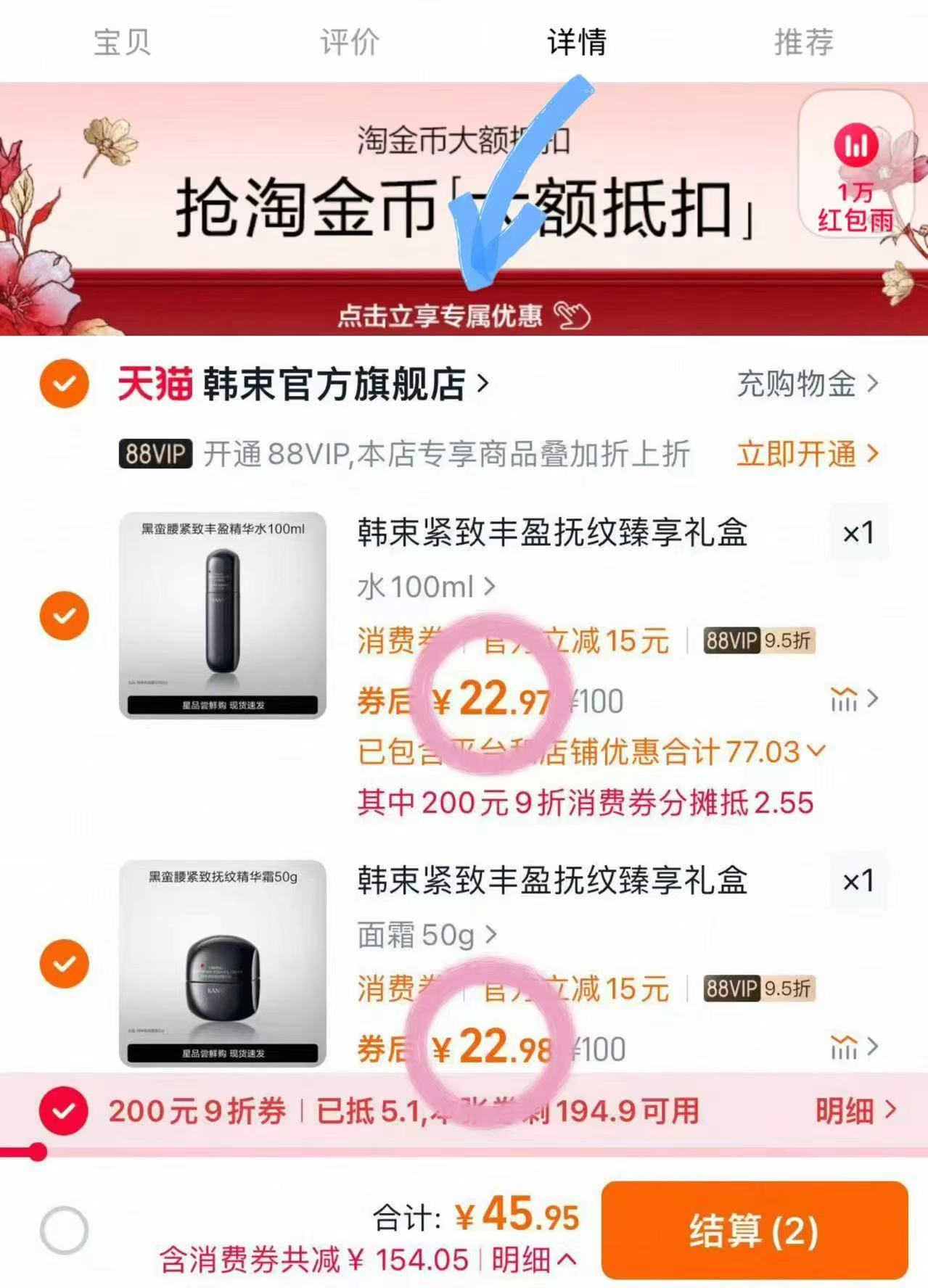Viewport: 928px width, 1288px height.
Task: Click the hand tap icon next to 点击立享专属优惠
Action: pyautogui.click(x=572, y=315)
